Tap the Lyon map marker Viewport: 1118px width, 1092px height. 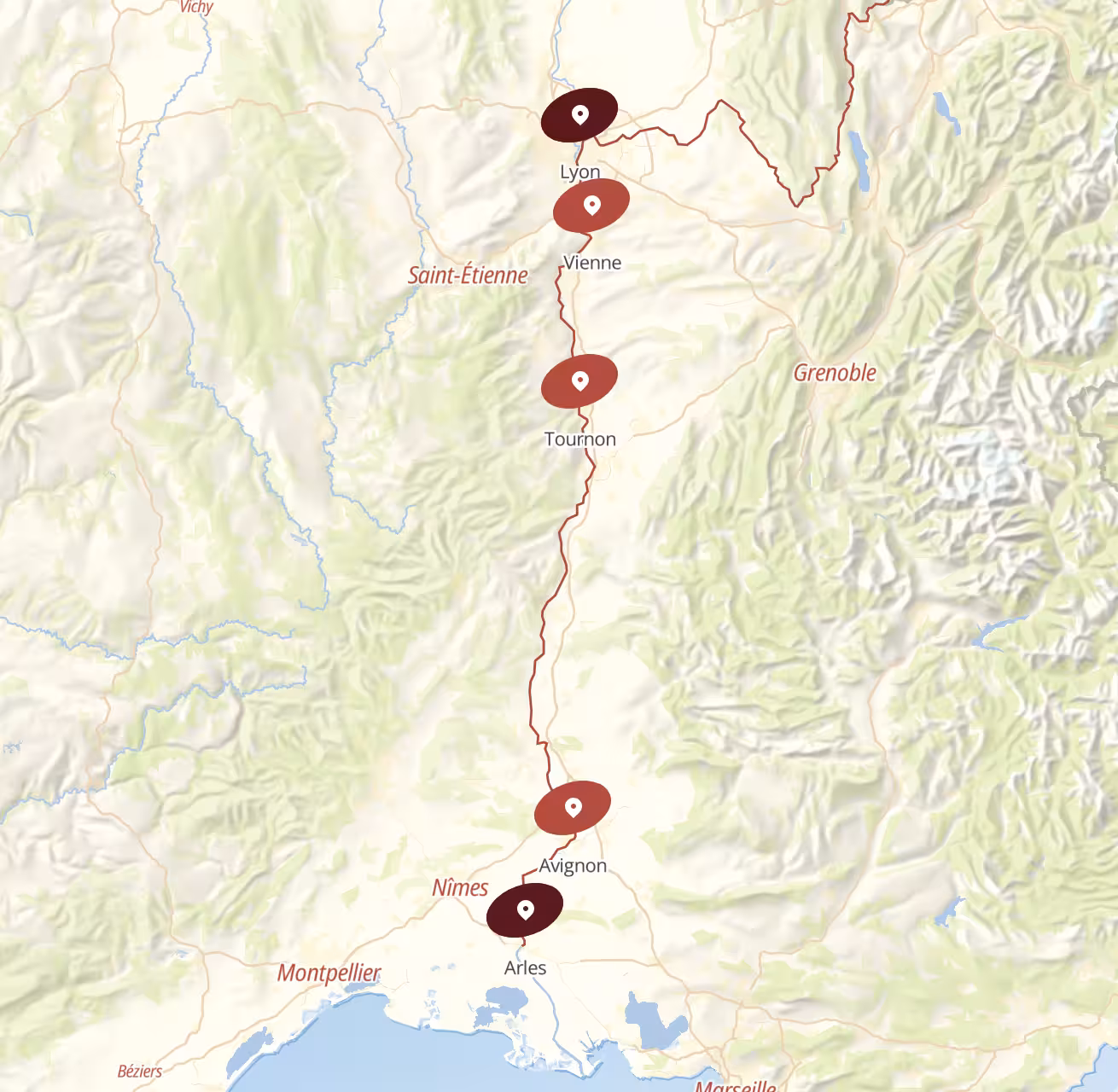click(579, 115)
